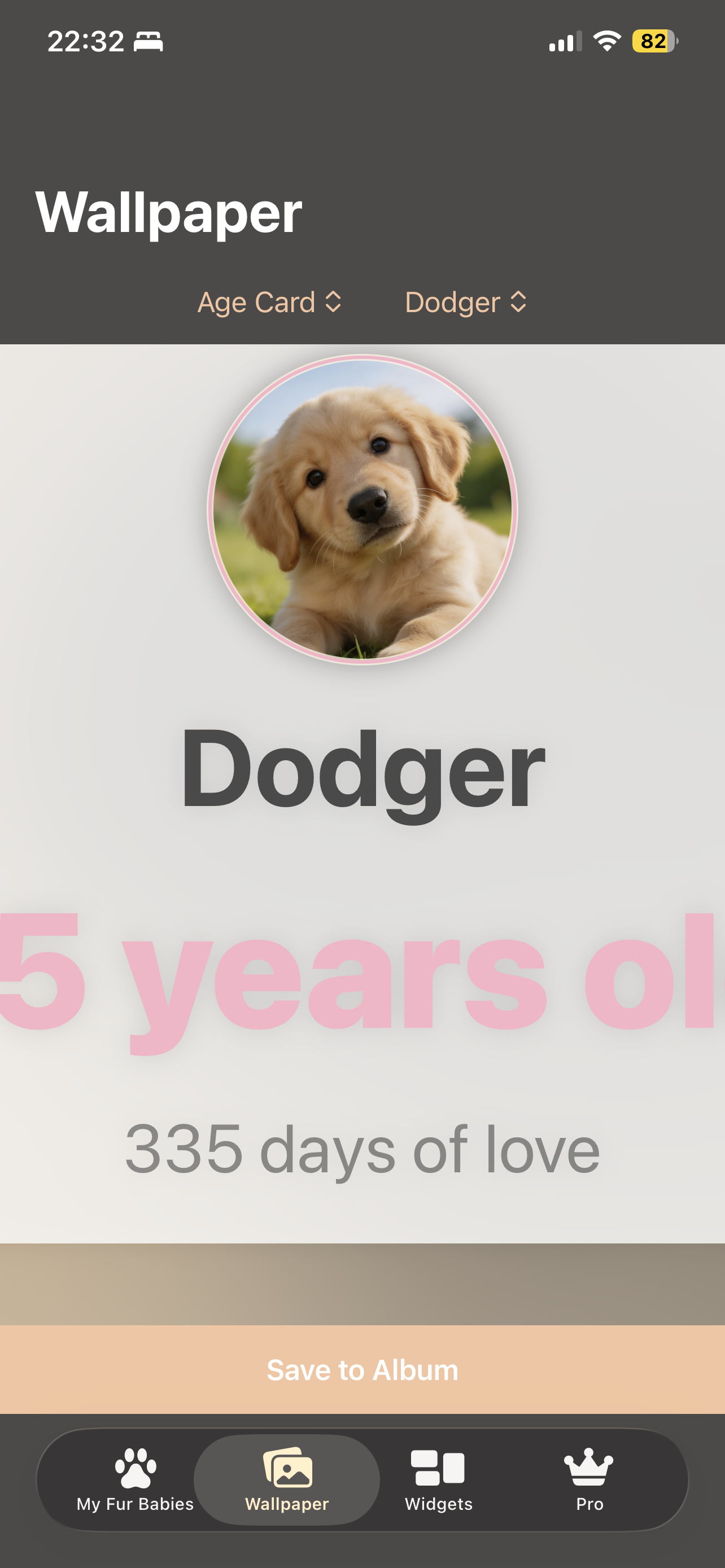This screenshot has height=1568, width=725.
Task: Go to the Widgets tab
Action: pos(438,1480)
